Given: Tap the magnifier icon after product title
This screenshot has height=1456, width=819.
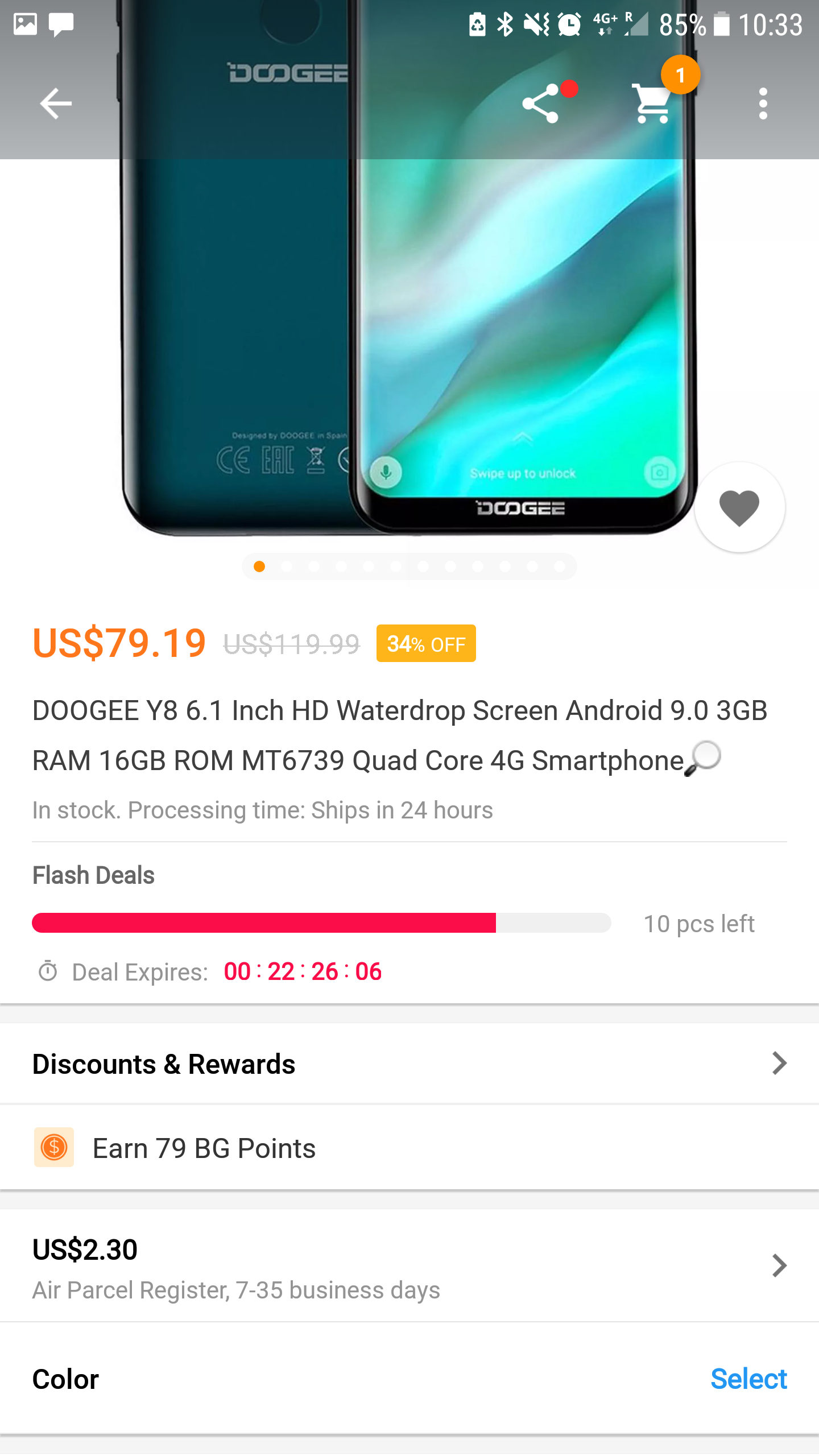Looking at the screenshot, I should pyautogui.click(x=703, y=759).
